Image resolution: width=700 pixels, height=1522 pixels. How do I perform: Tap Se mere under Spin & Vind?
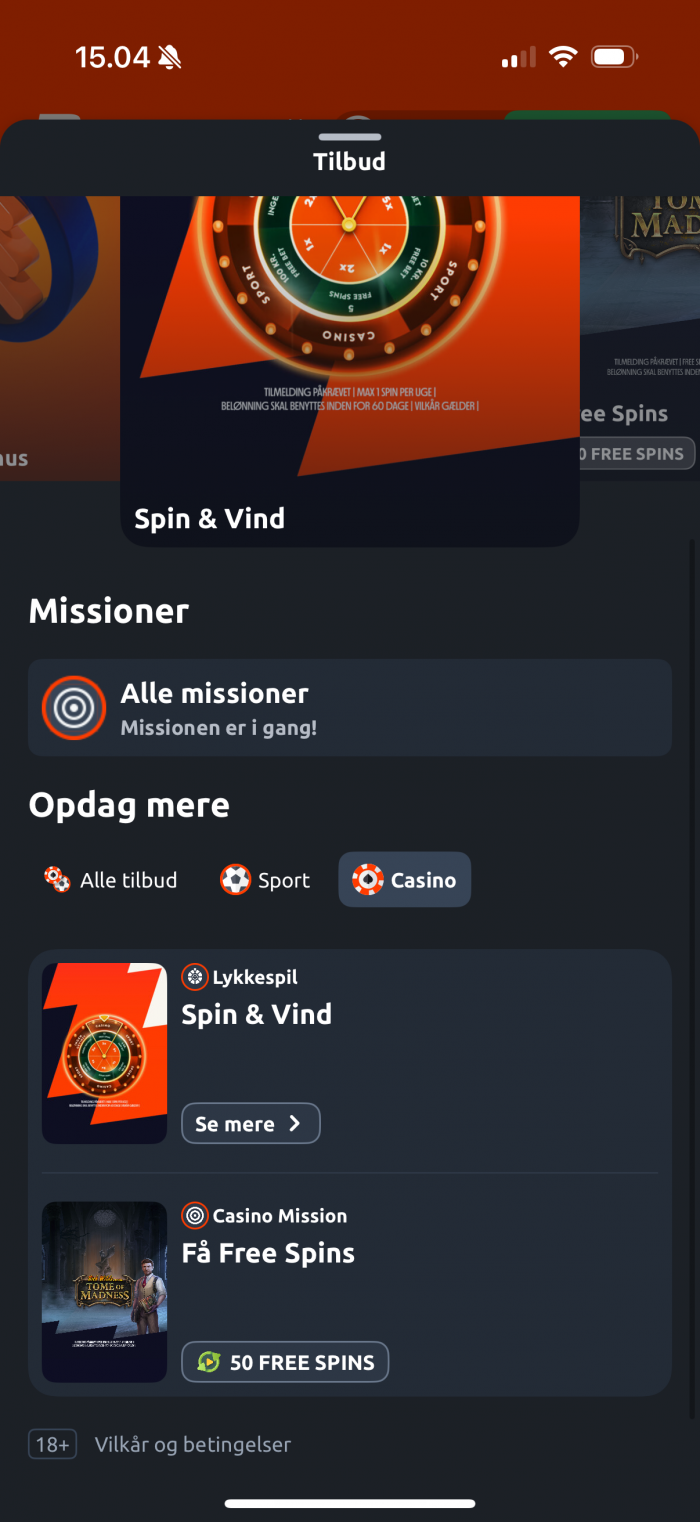pyautogui.click(x=250, y=1123)
